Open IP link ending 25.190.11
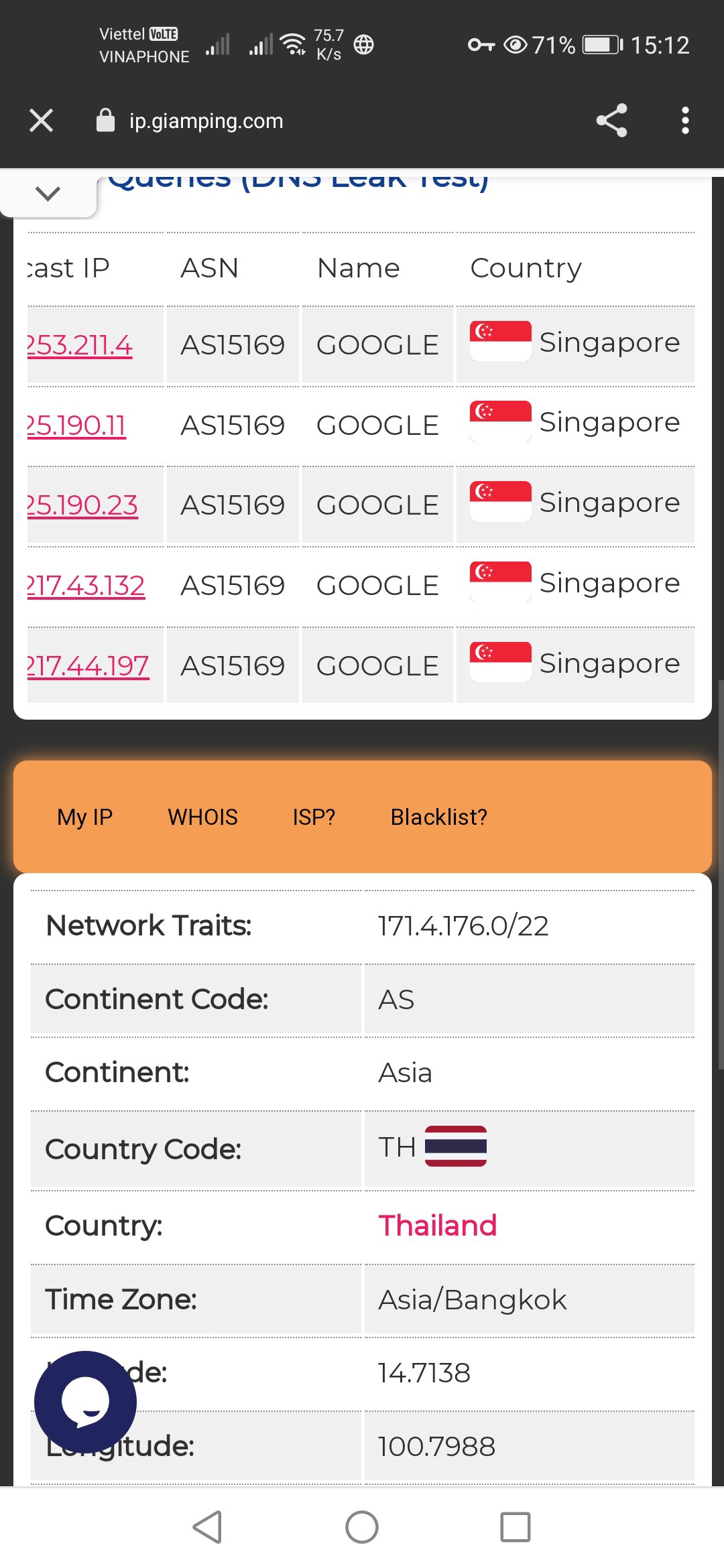This screenshot has height=1568, width=724. [x=76, y=426]
